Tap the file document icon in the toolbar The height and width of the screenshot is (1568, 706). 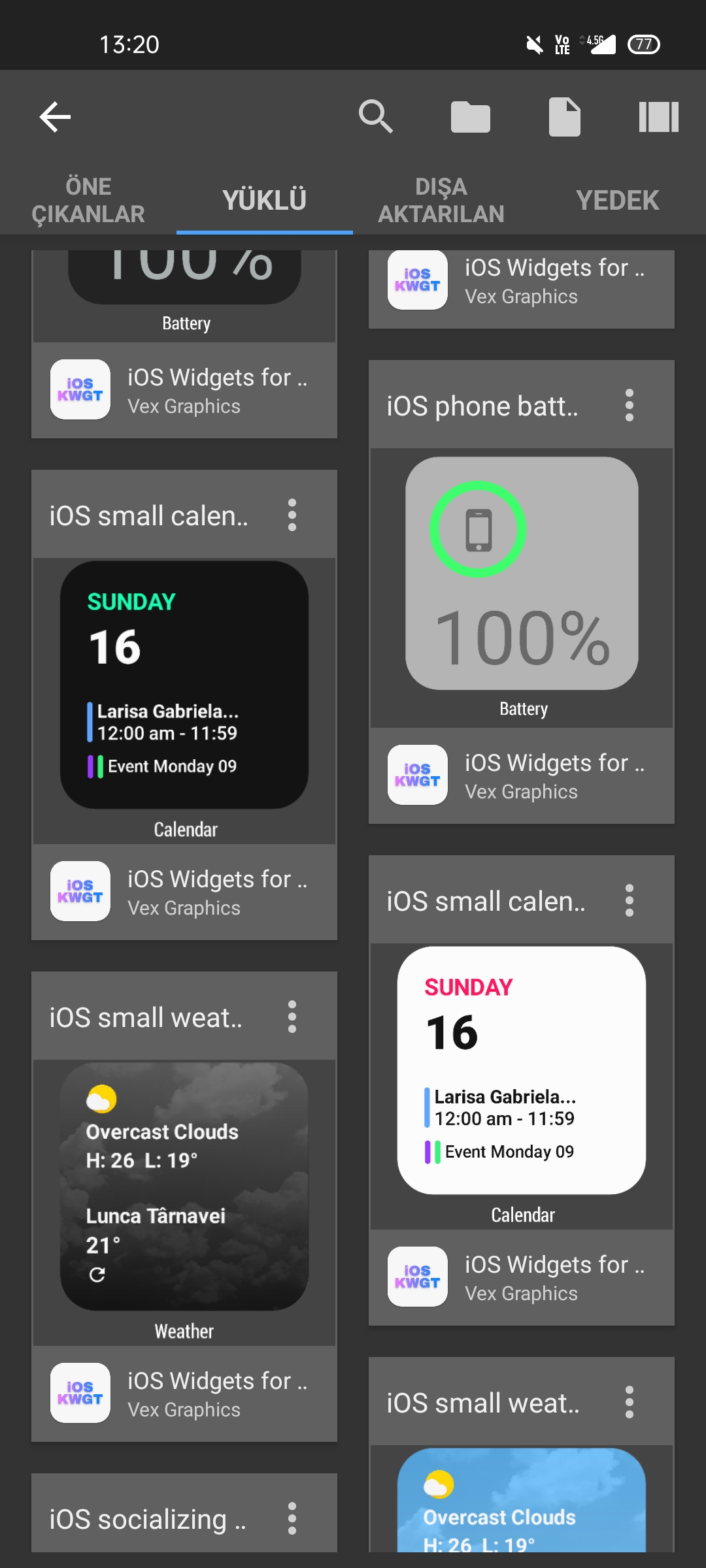[565, 117]
